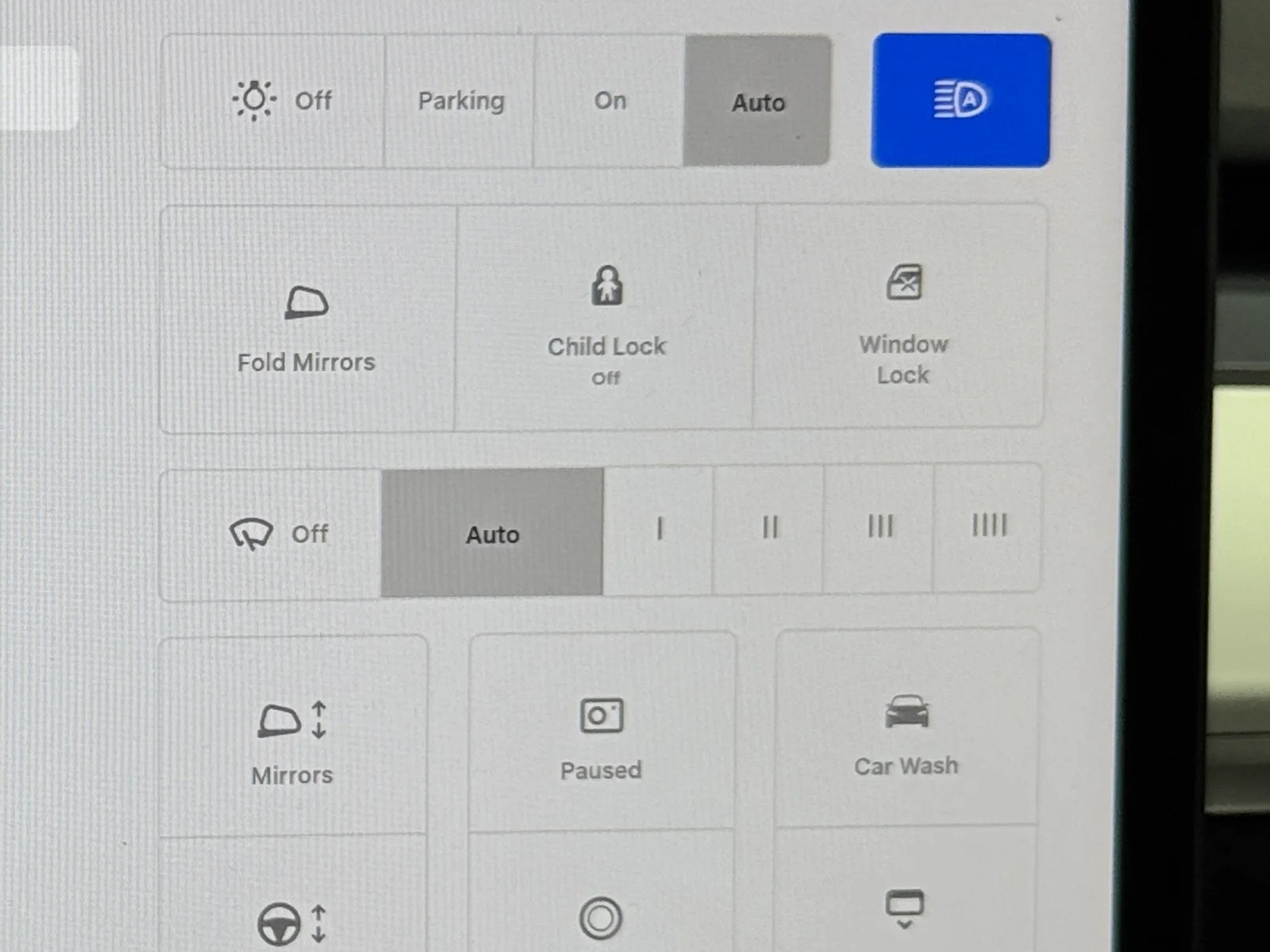Toggle Child Lock
This screenshot has height=952, width=1270.
click(x=606, y=320)
